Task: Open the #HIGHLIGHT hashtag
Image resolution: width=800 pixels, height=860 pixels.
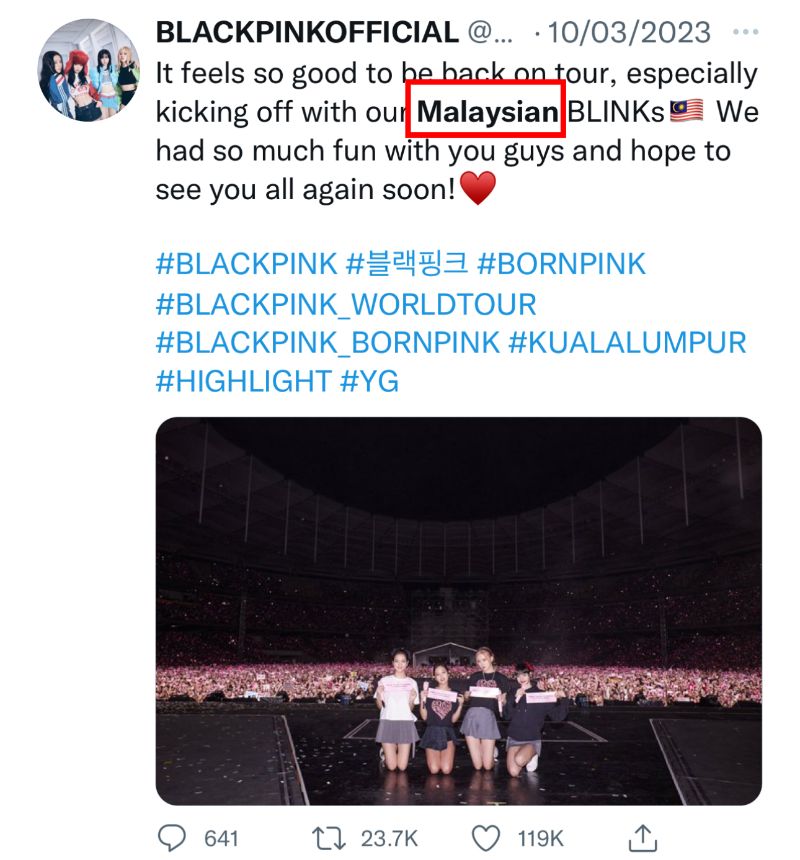Action: tap(243, 381)
